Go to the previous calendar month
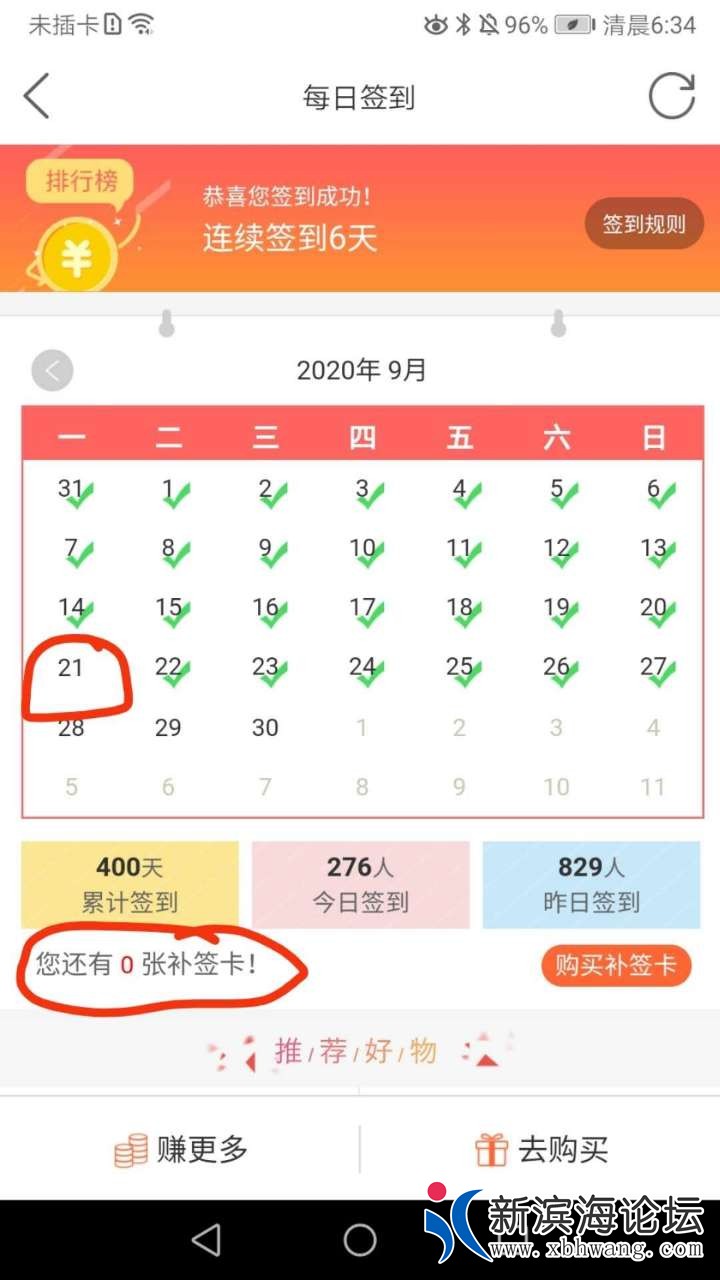The height and width of the screenshot is (1280, 720). (52, 371)
